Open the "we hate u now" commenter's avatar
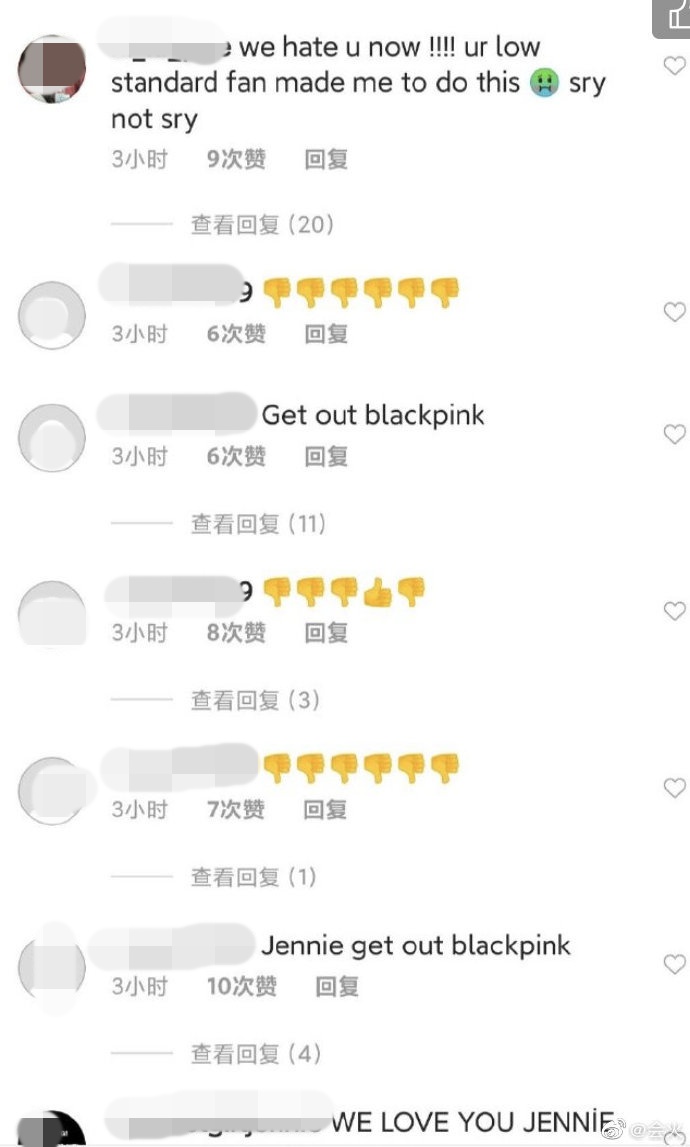This screenshot has height=1147, width=690. pyautogui.click(x=52, y=70)
